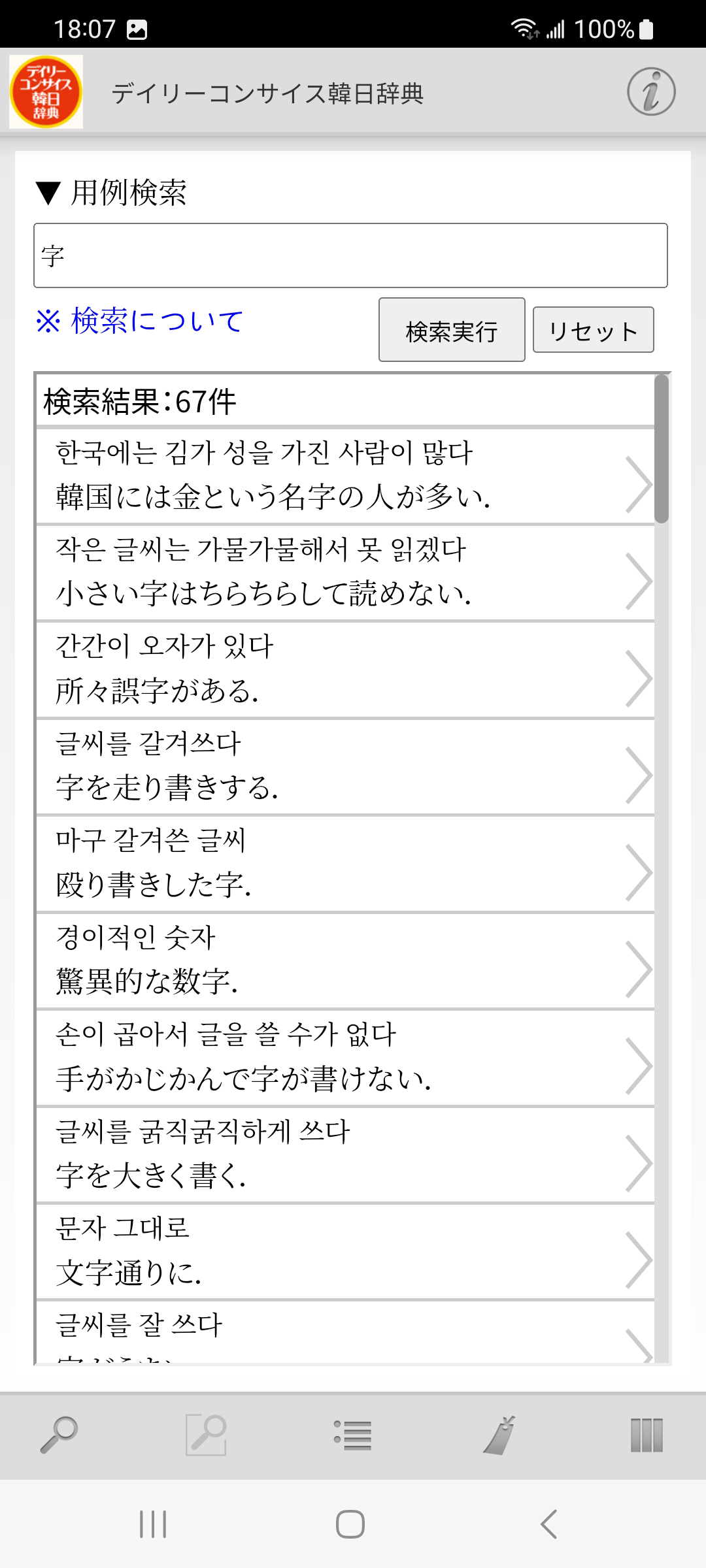The image size is (706, 1568).
Task: Open the list view tab
Action: pyautogui.click(x=352, y=1435)
